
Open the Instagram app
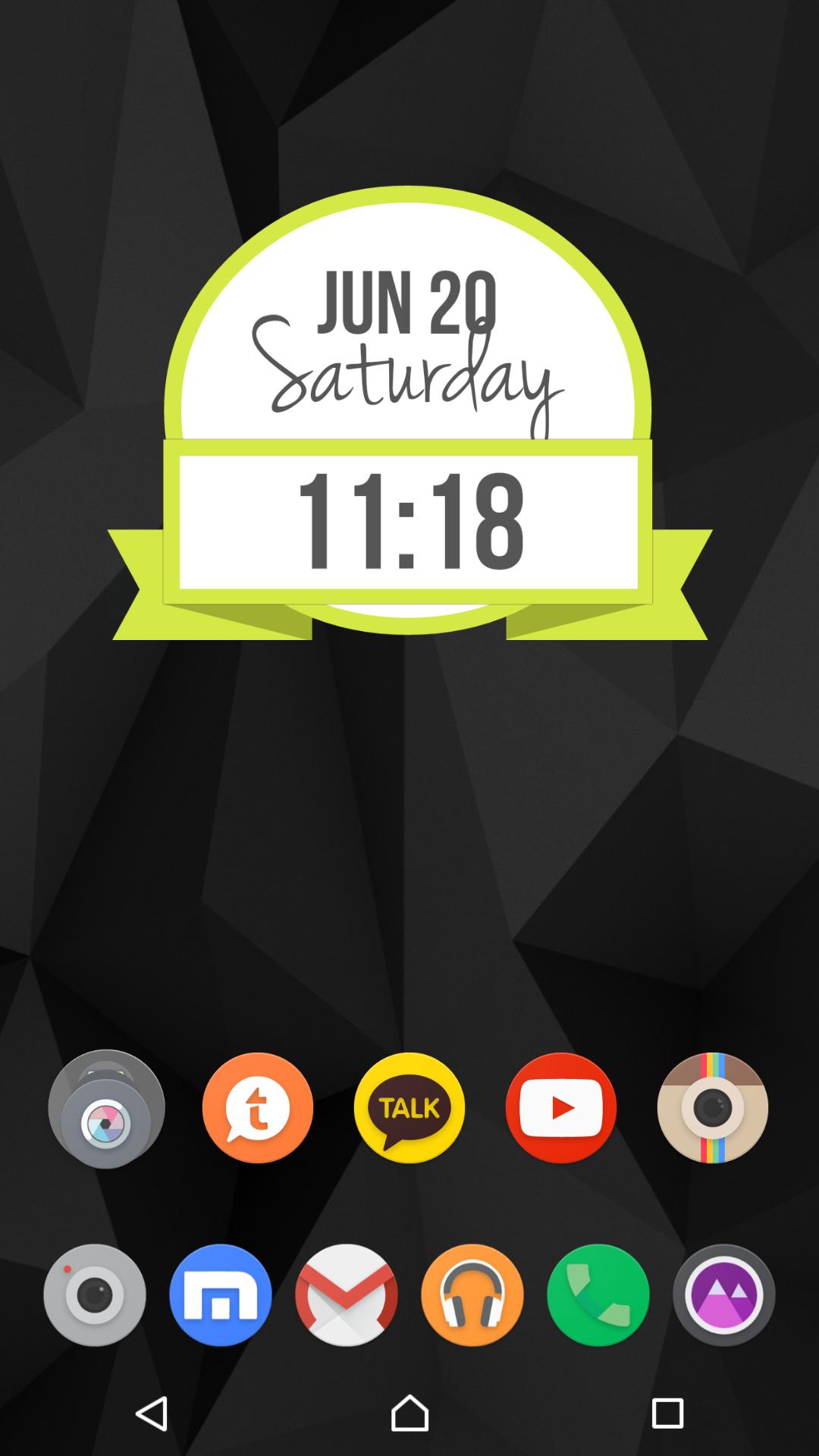coord(713,1108)
